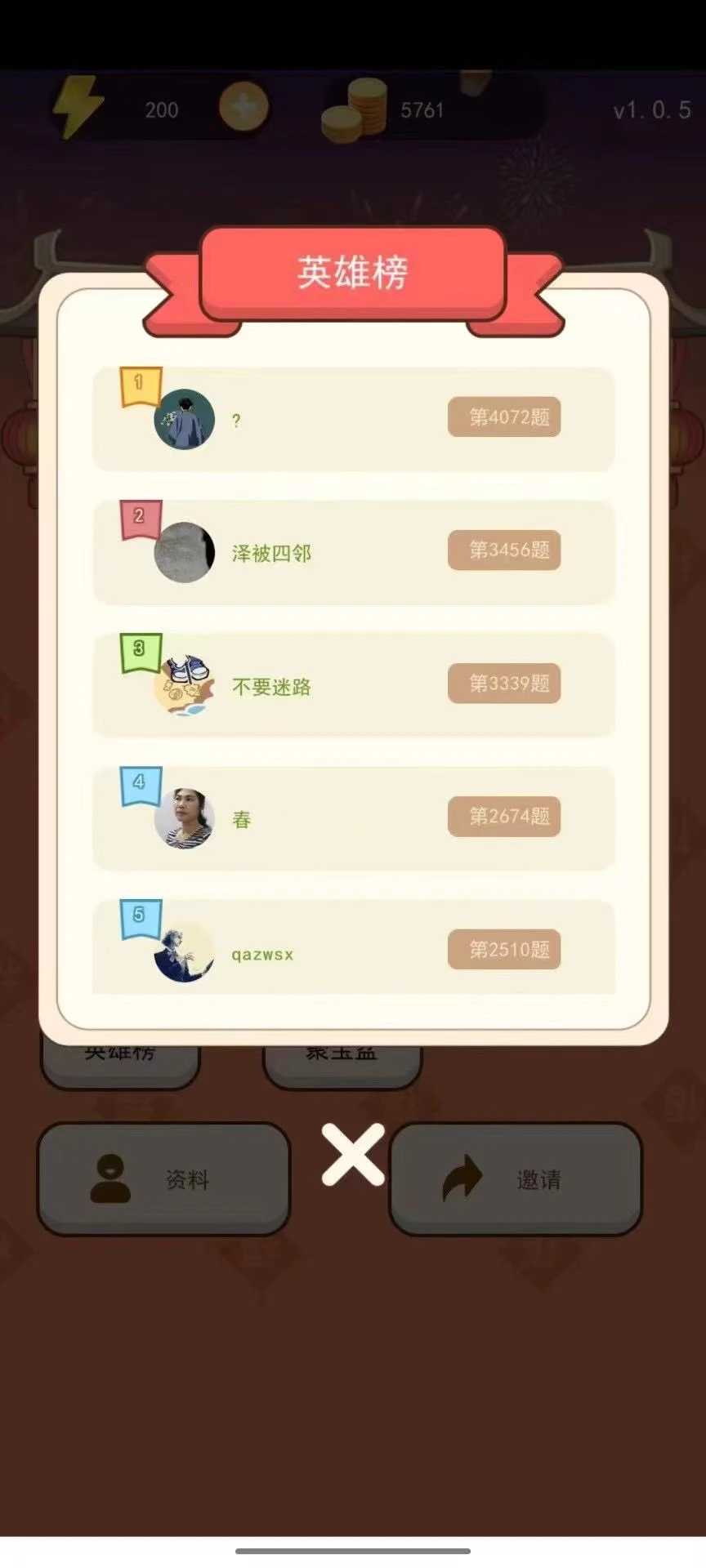Click the green rank 3 ribbon badge
Screen dimensions: 706x1568
(139, 650)
